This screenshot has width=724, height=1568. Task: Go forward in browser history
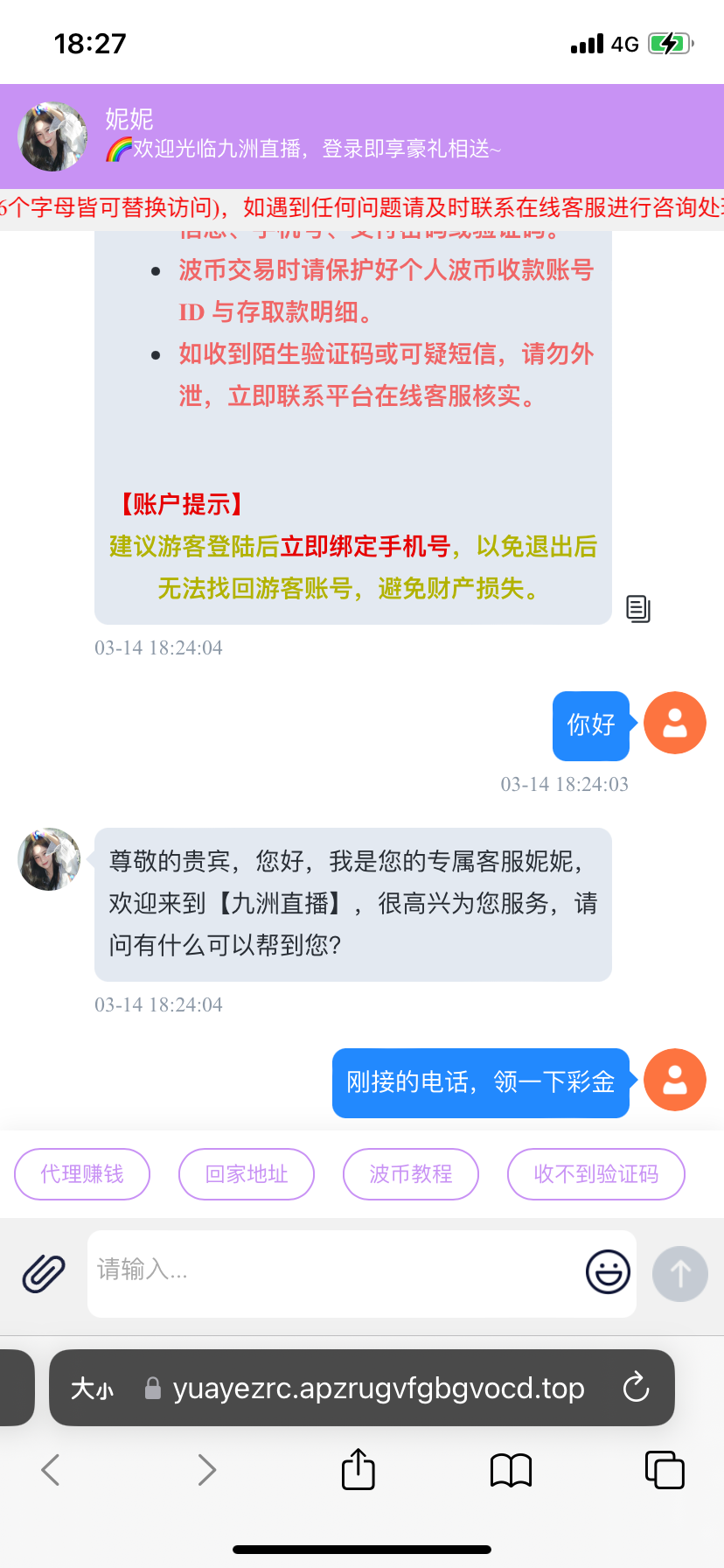pyautogui.click(x=206, y=1470)
